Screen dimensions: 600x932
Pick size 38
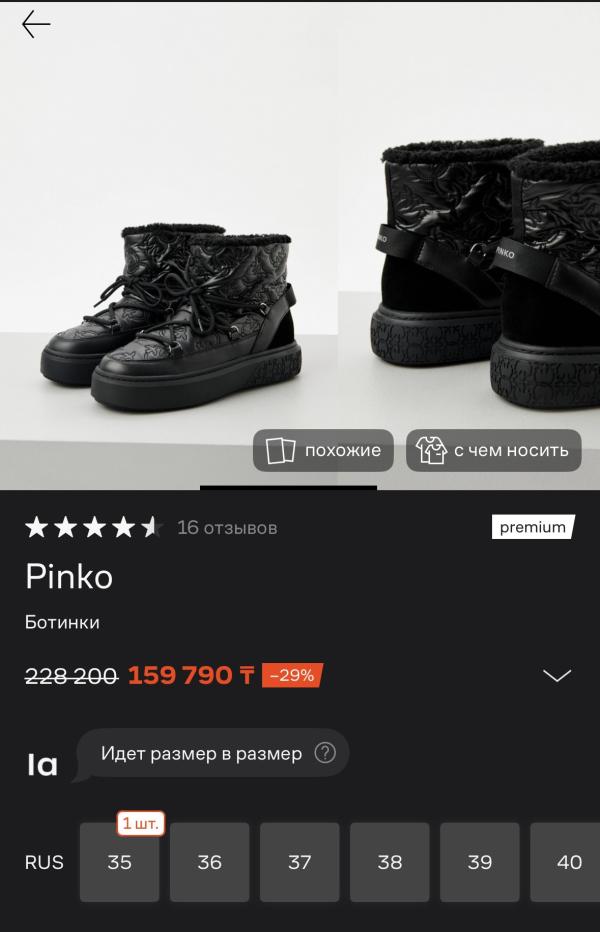(x=389, y=862)
